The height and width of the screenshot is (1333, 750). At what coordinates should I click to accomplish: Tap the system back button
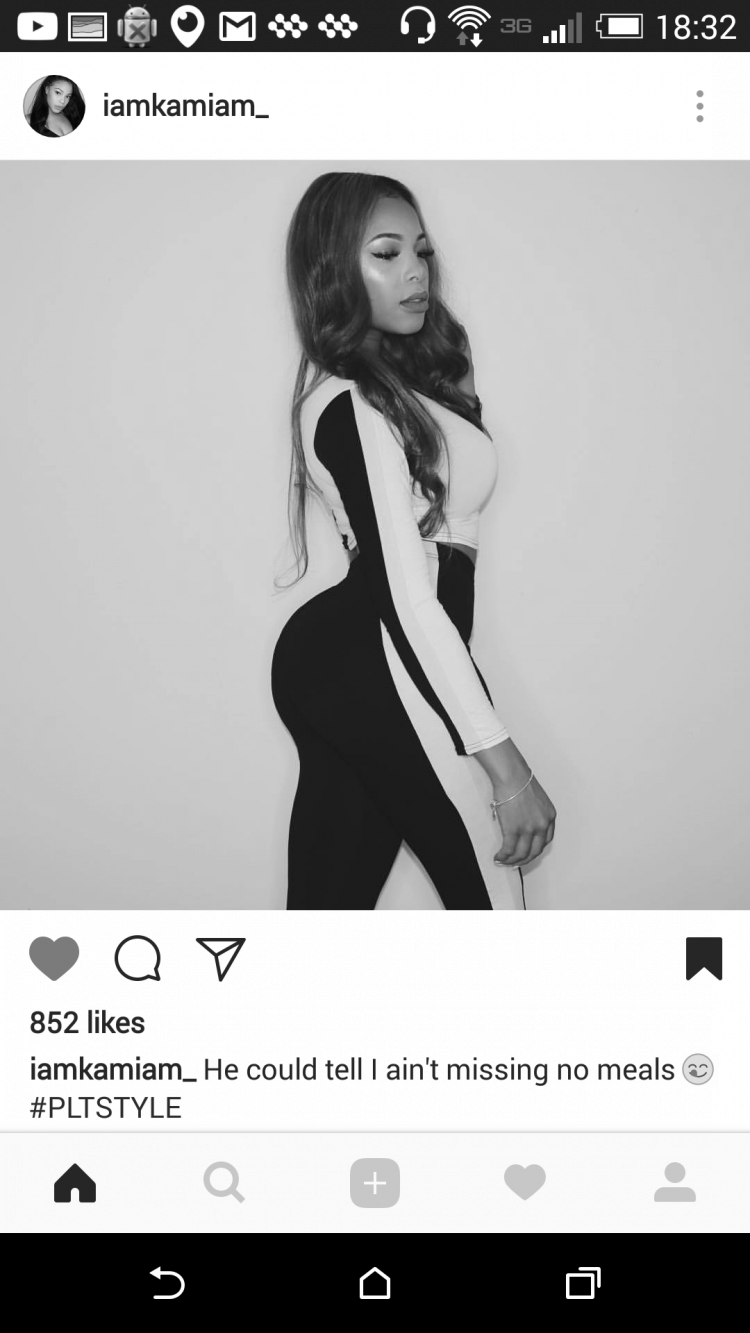(x=167, y=1282)
